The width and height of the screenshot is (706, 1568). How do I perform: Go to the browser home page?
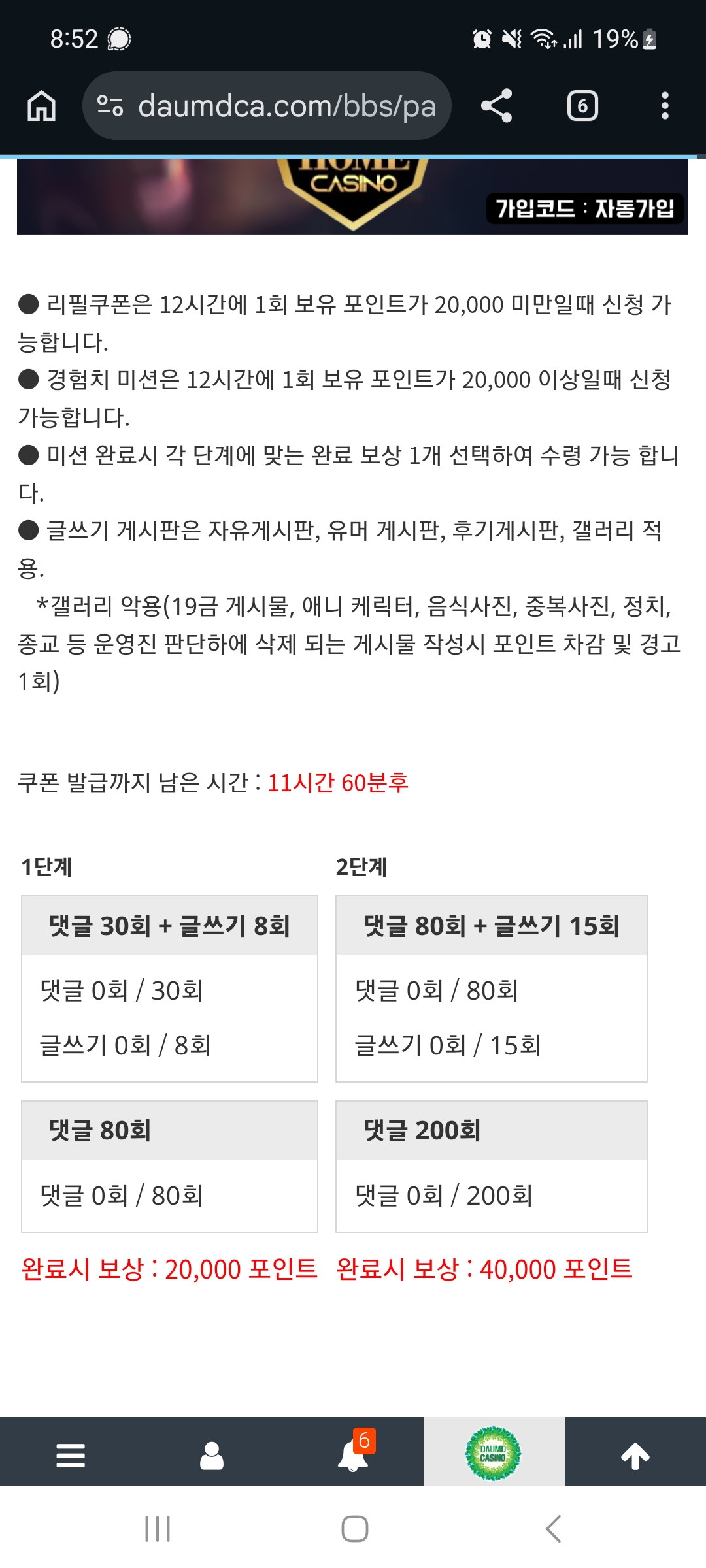(x=41, y=106)
